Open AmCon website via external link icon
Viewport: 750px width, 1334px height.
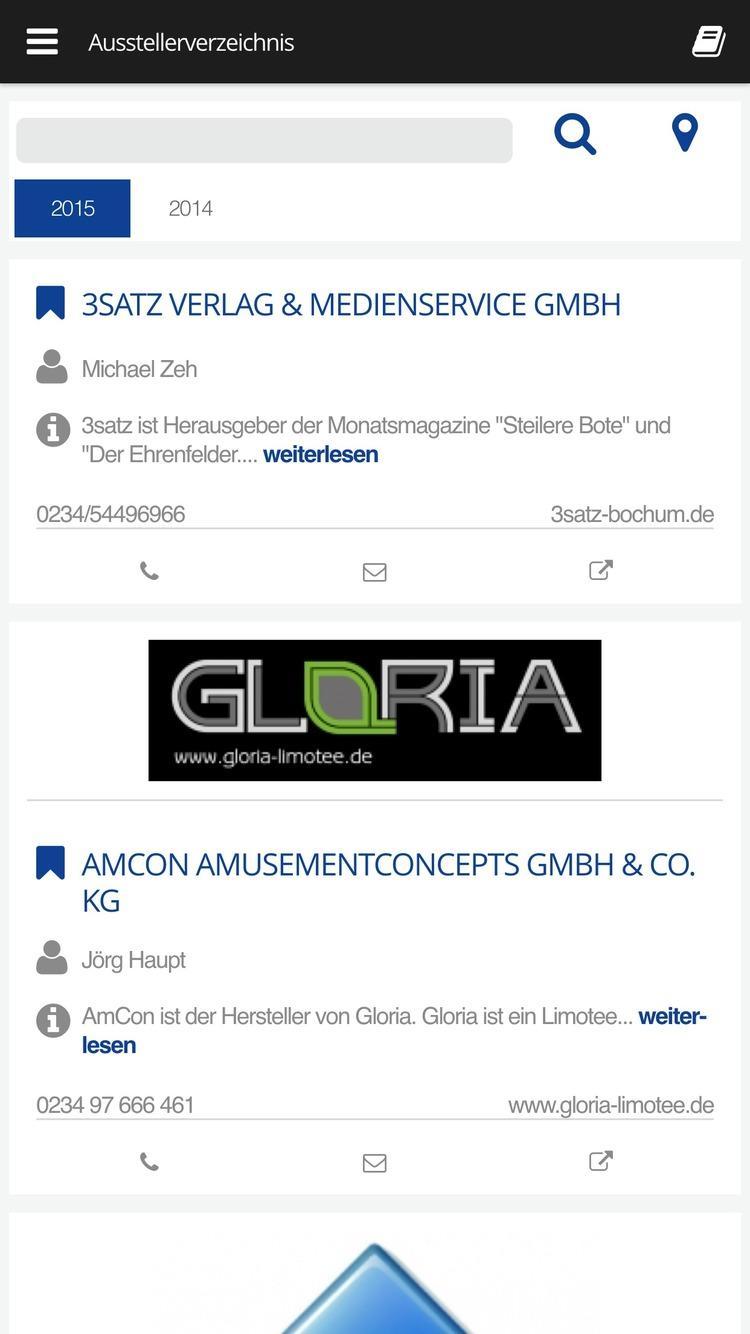click(600, 1161)
